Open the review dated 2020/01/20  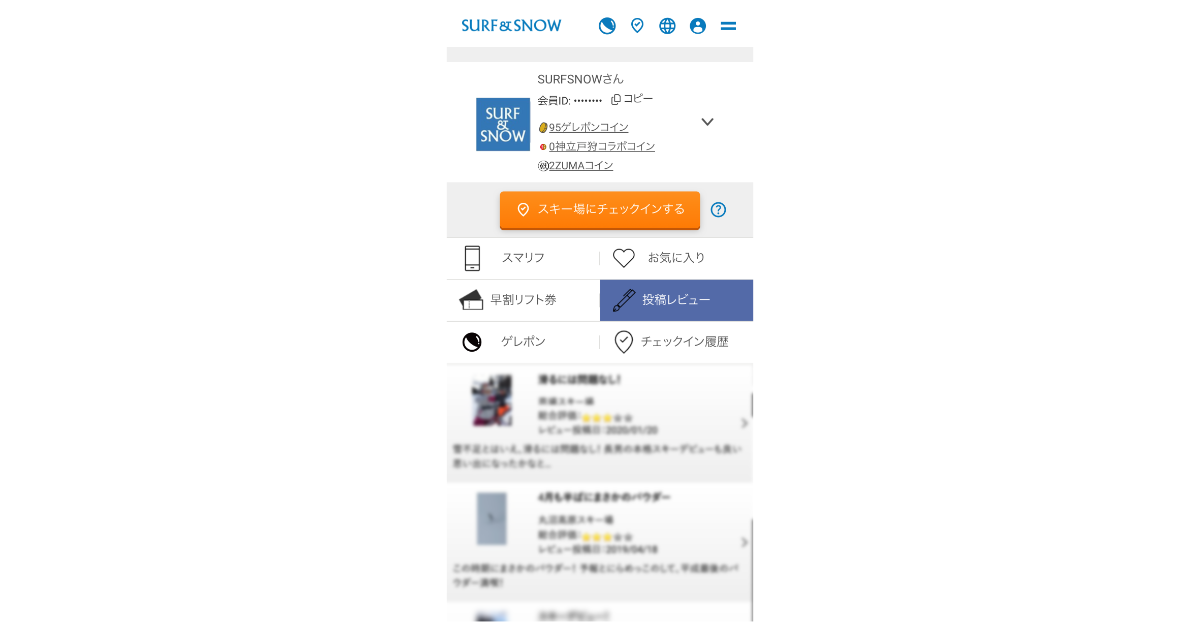pos(600,423)
